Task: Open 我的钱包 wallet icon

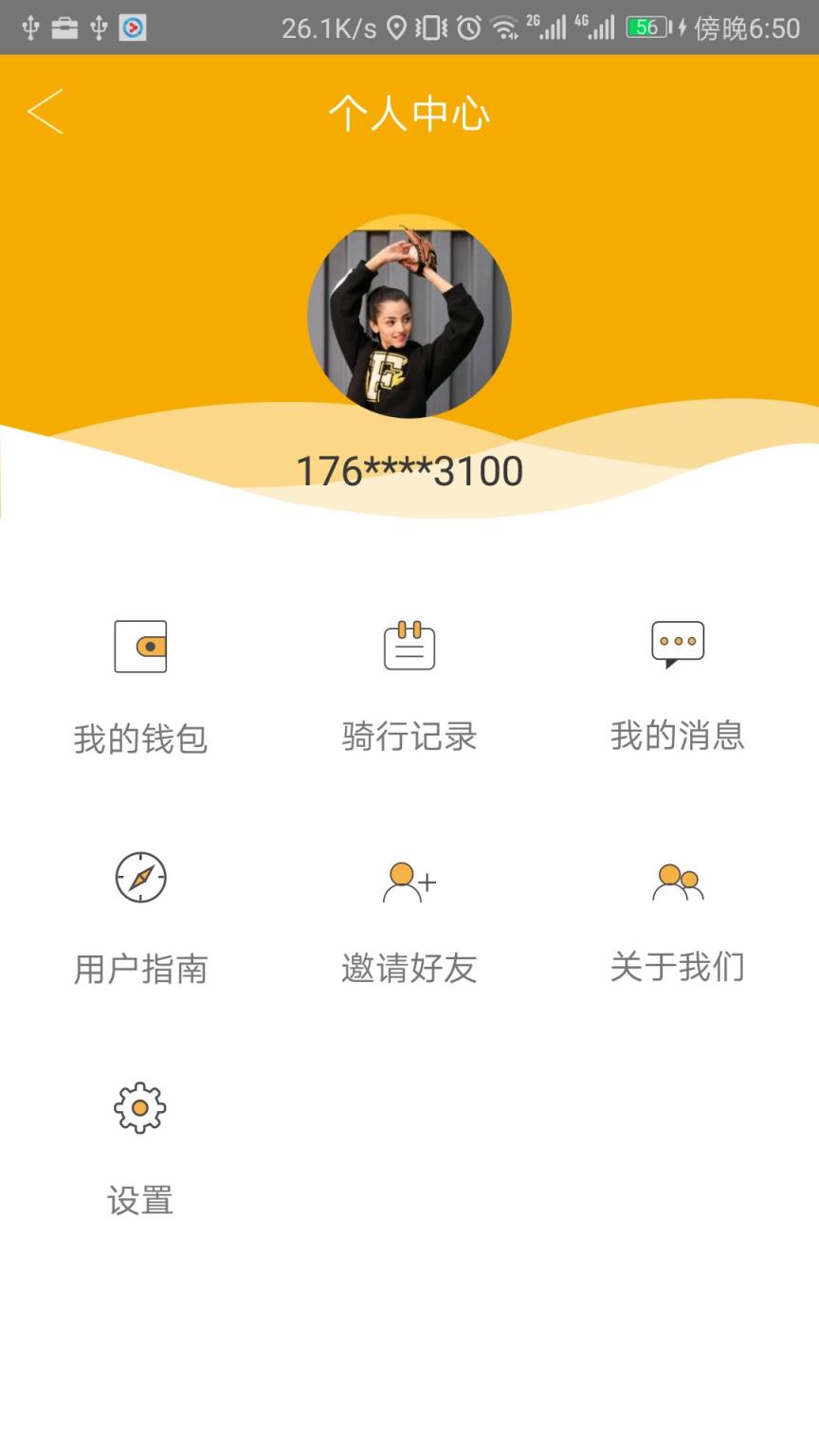Action: coord(140,647)
